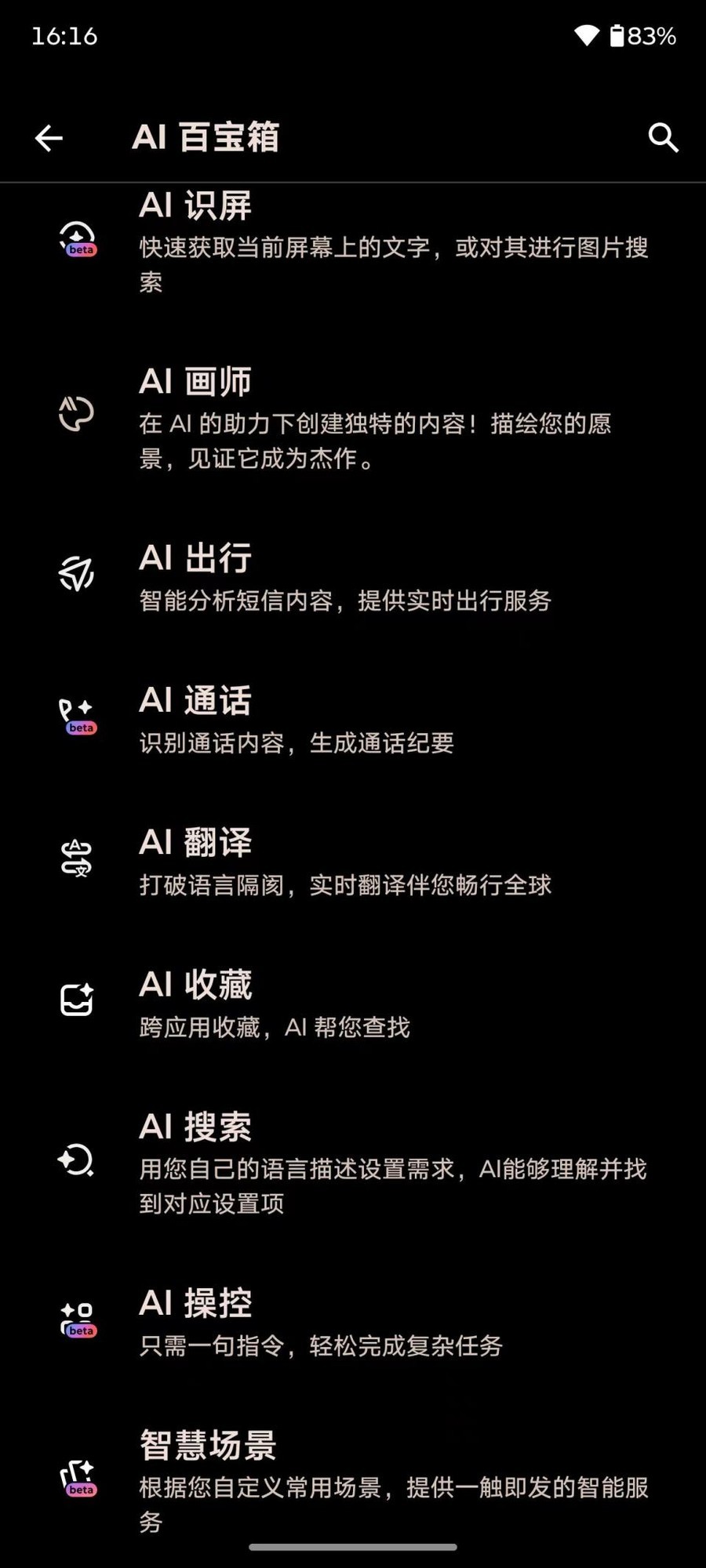Screen dimensions: 706x1568
Task: Tap the beta badge on AI 操控
Action: (x=80, y=1330)
